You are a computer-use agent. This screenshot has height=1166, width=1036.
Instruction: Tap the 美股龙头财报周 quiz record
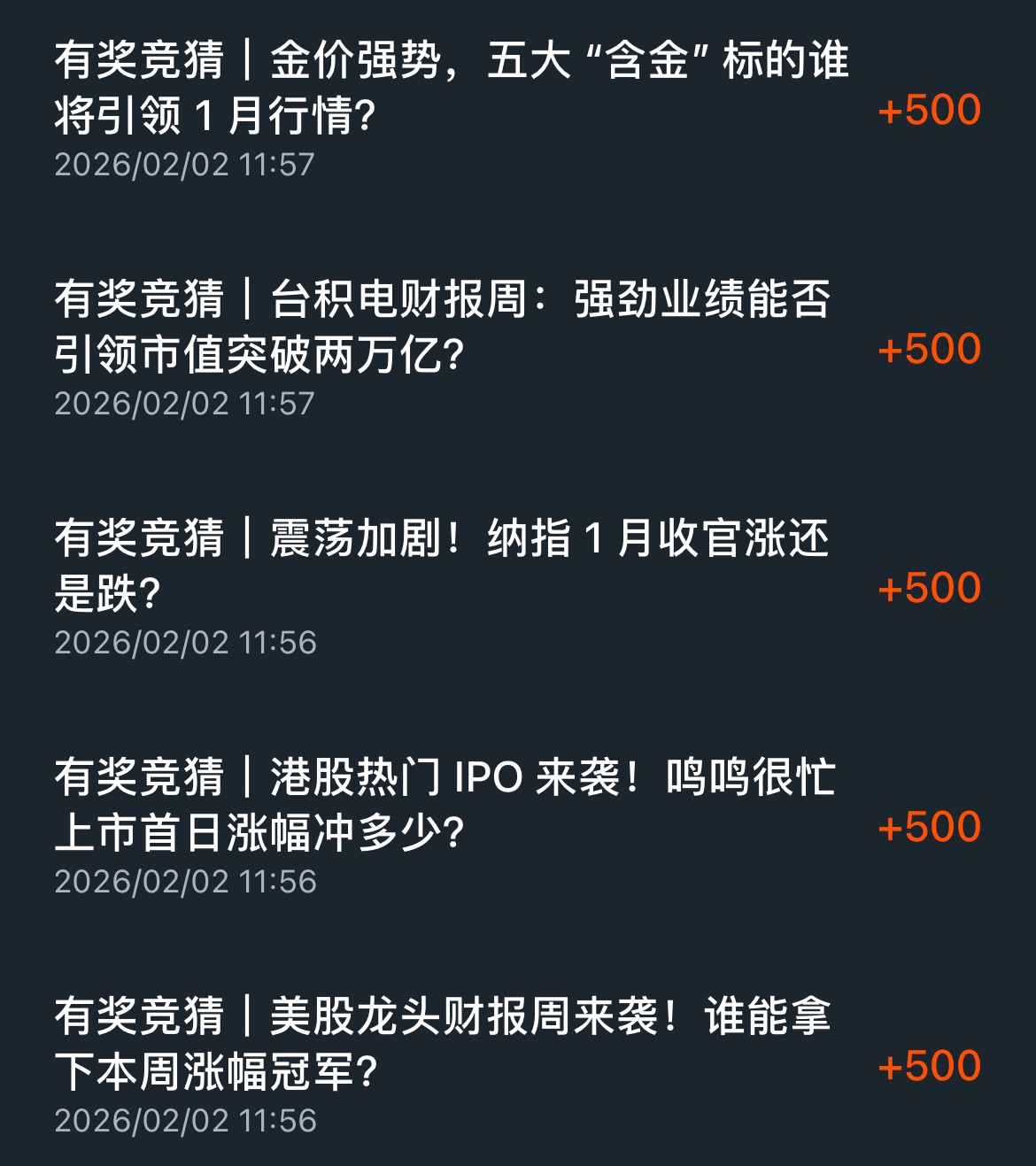pos(443,1045)
